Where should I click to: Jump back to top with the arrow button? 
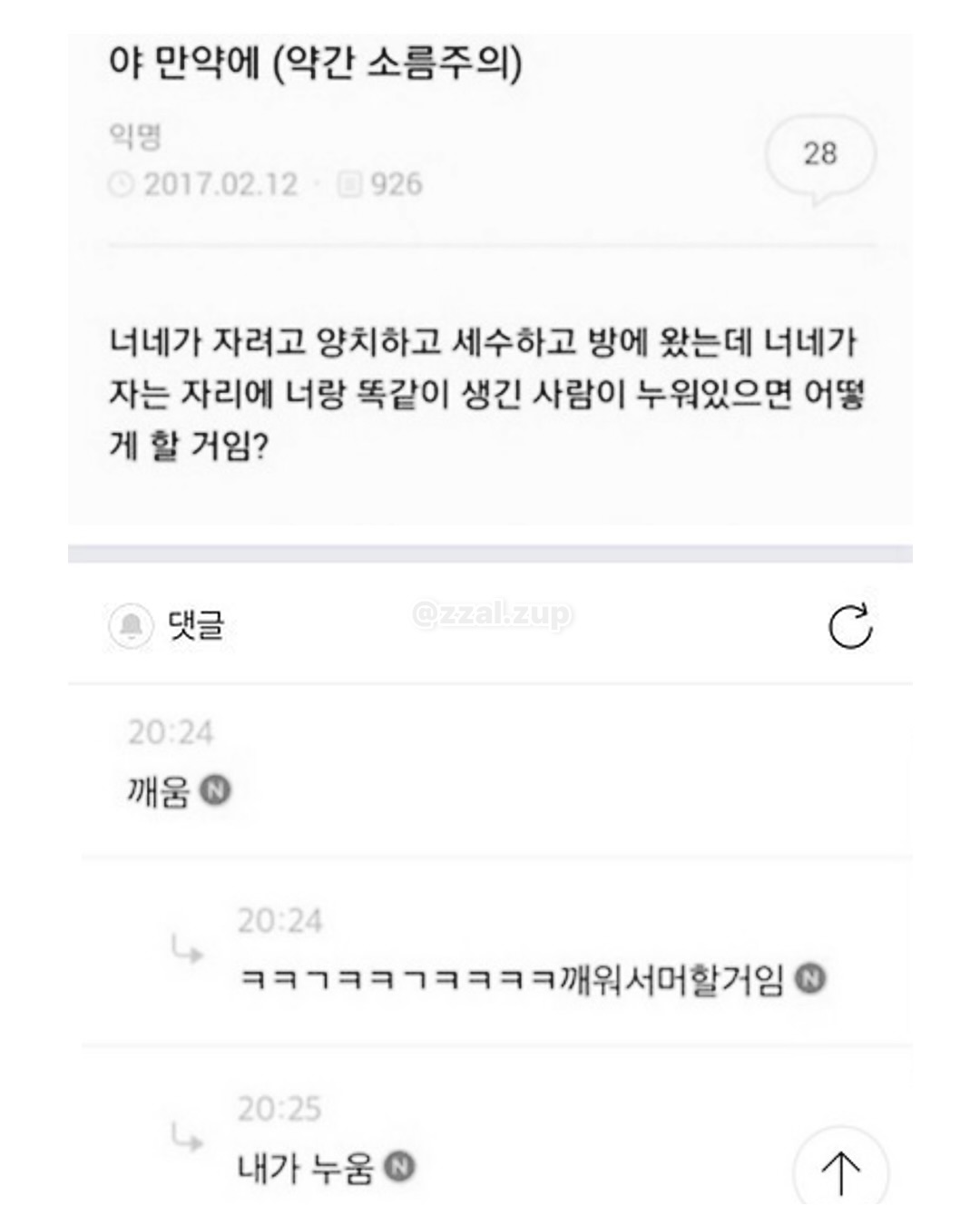pos(840,1171)
